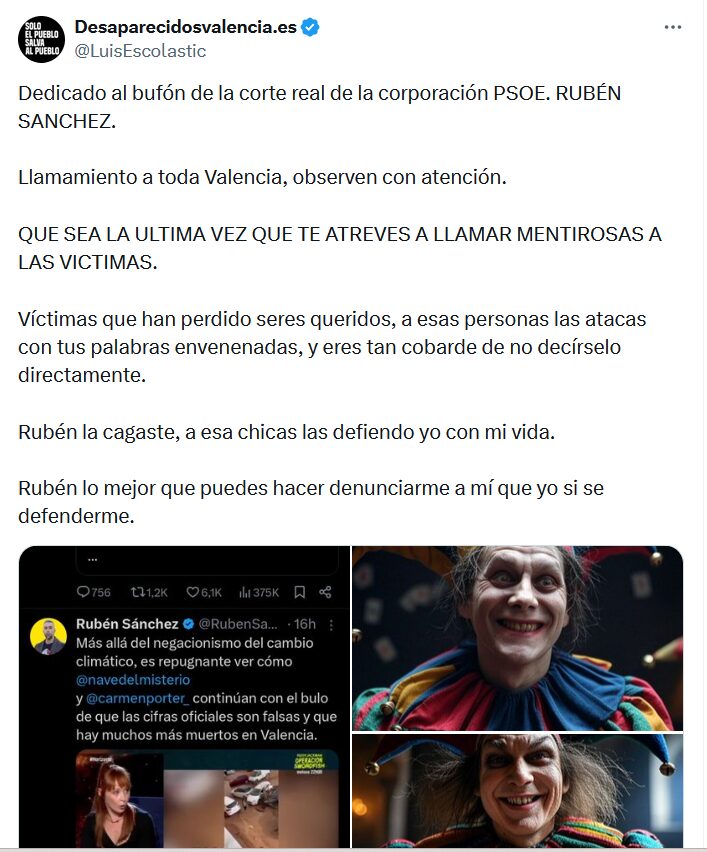Open Desaparecidosvalencia.es account name
The height and width of the screenshot is (852, 707).
click(185, 27)
